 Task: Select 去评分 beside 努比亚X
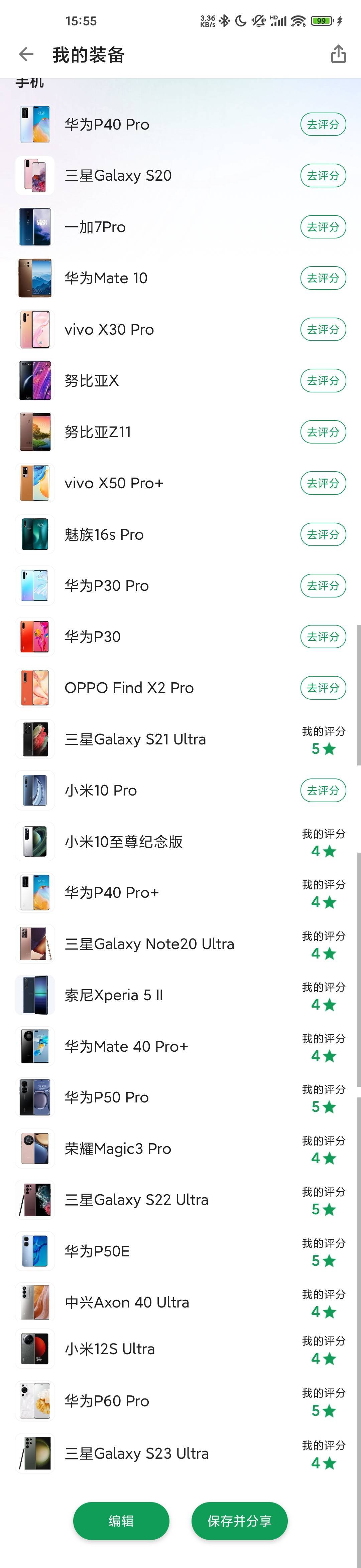pyautogui.click(x=323, y=380)
